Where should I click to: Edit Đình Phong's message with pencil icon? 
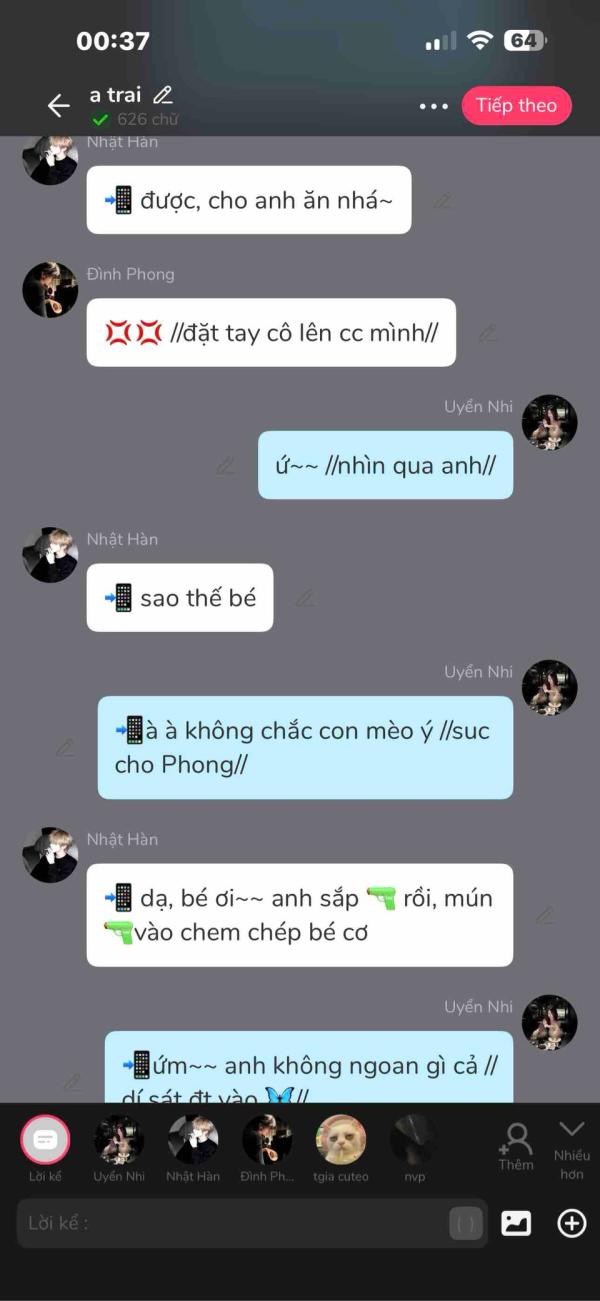[487, 333]
